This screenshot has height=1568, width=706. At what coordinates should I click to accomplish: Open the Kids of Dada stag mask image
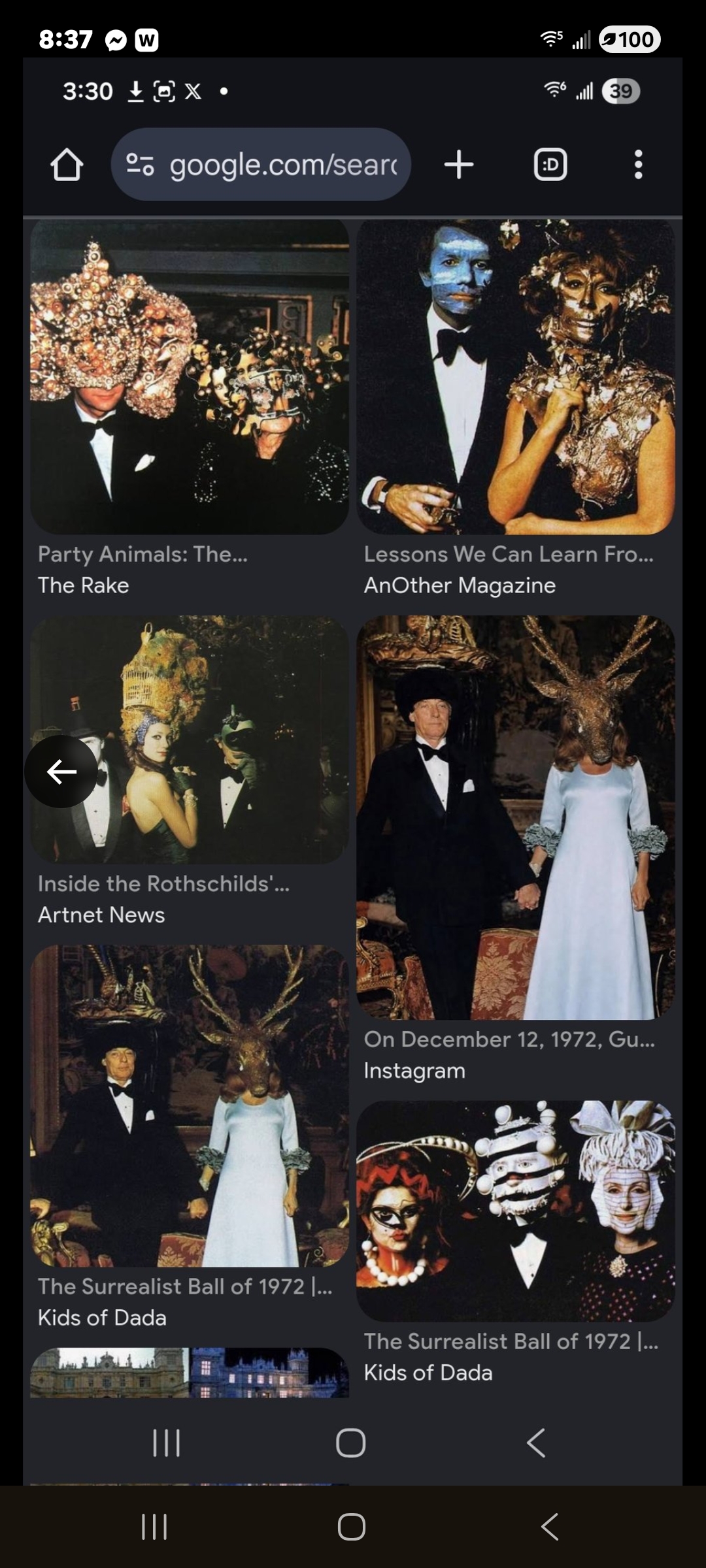click(190, 1105)
